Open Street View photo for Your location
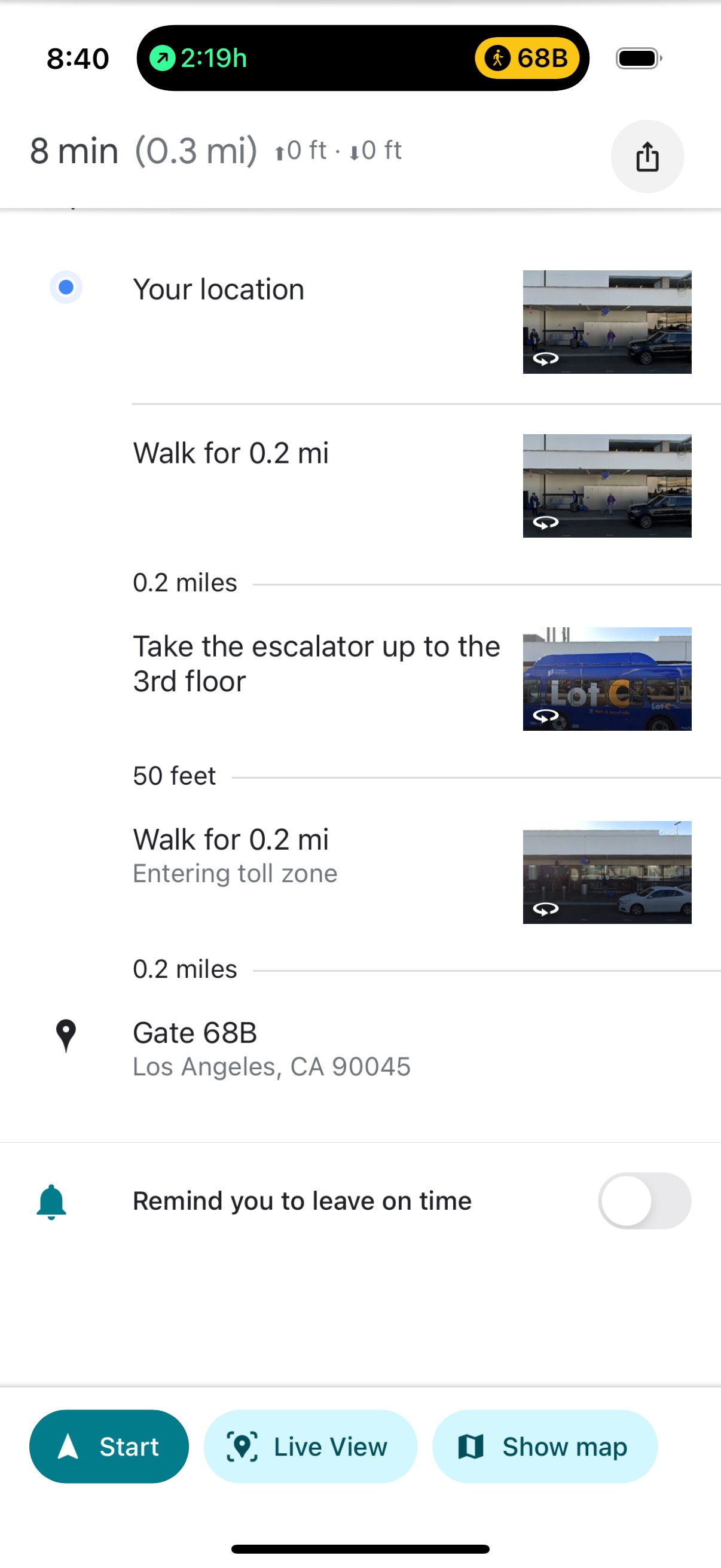721x1568 pixels. [607, 321]
